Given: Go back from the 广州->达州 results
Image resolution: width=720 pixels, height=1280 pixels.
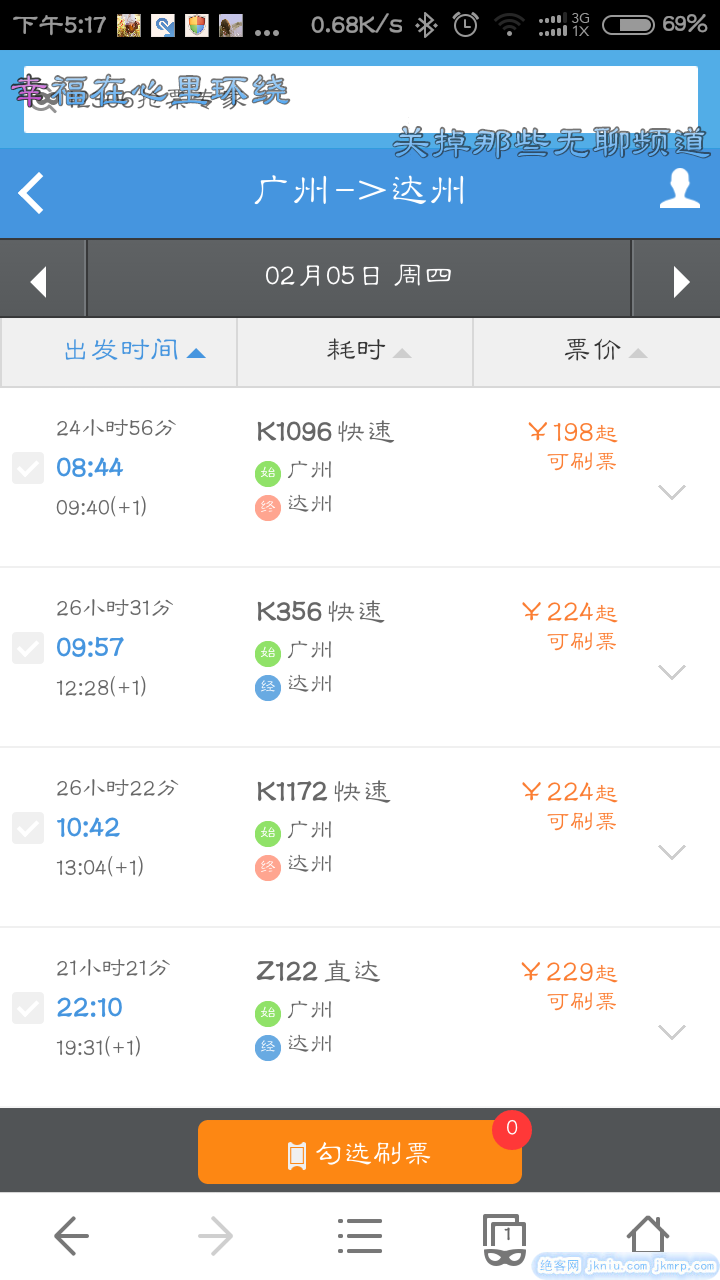Looking at the screenshot, I should pos(32,193).
